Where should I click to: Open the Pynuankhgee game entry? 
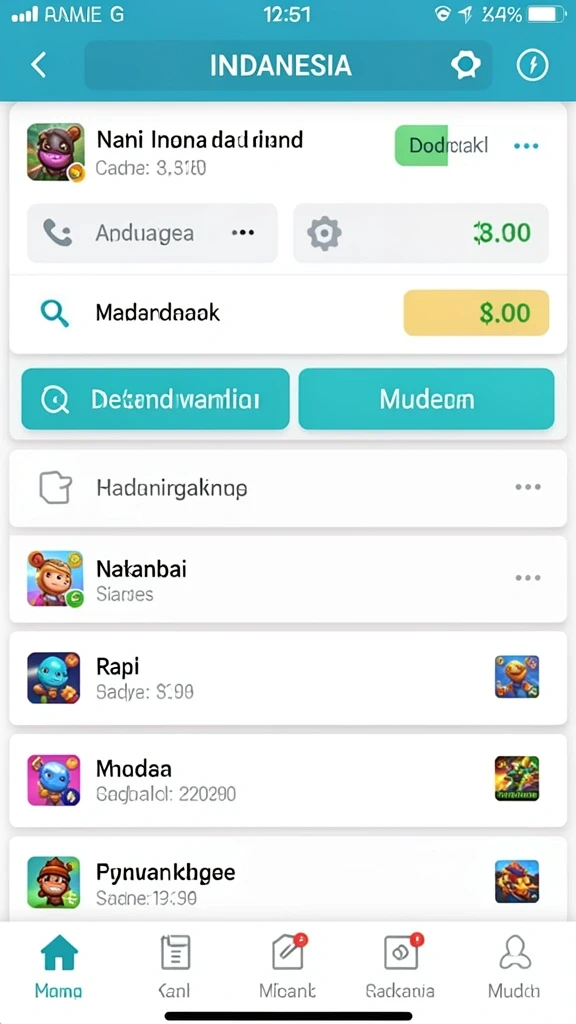point(288,880)
